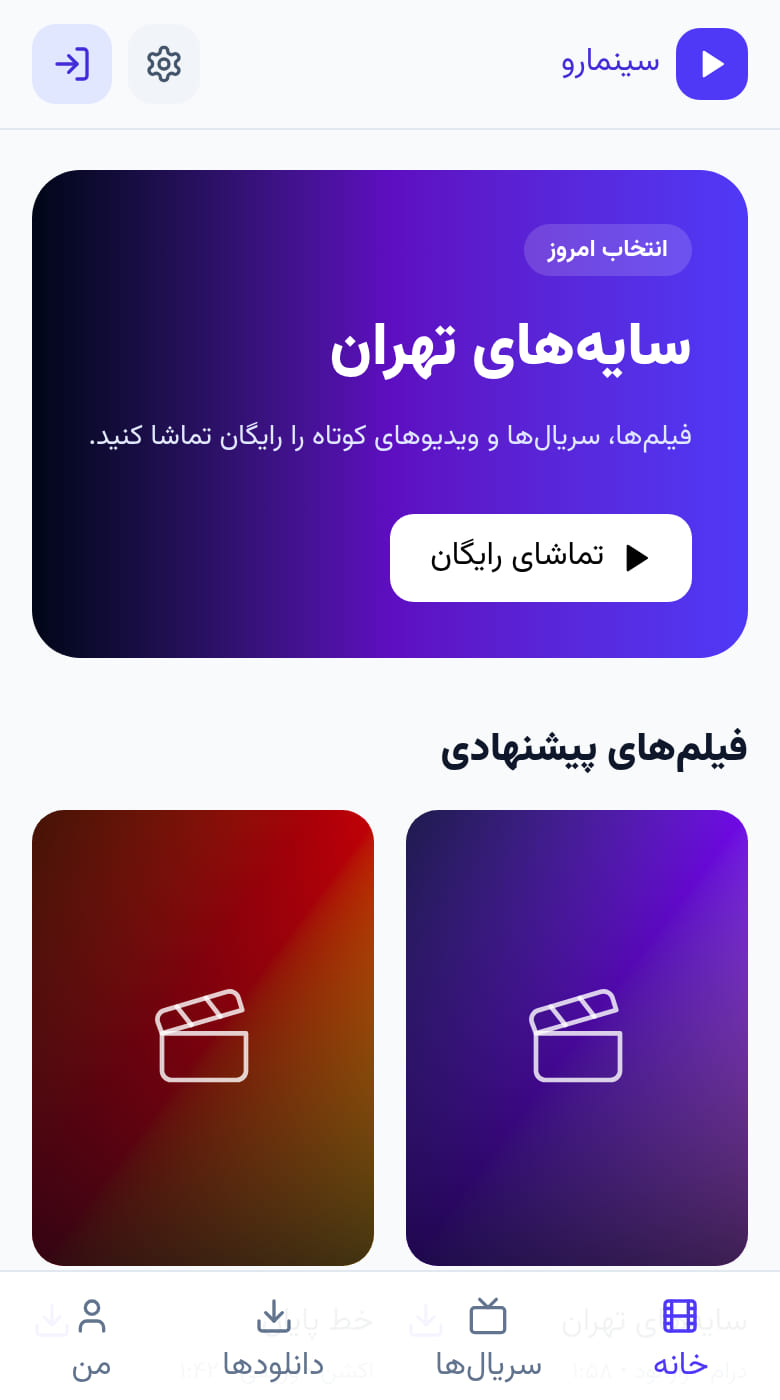The image size is (780, 1400).
Task: Tap the login icon in the header
Action: 72,64
